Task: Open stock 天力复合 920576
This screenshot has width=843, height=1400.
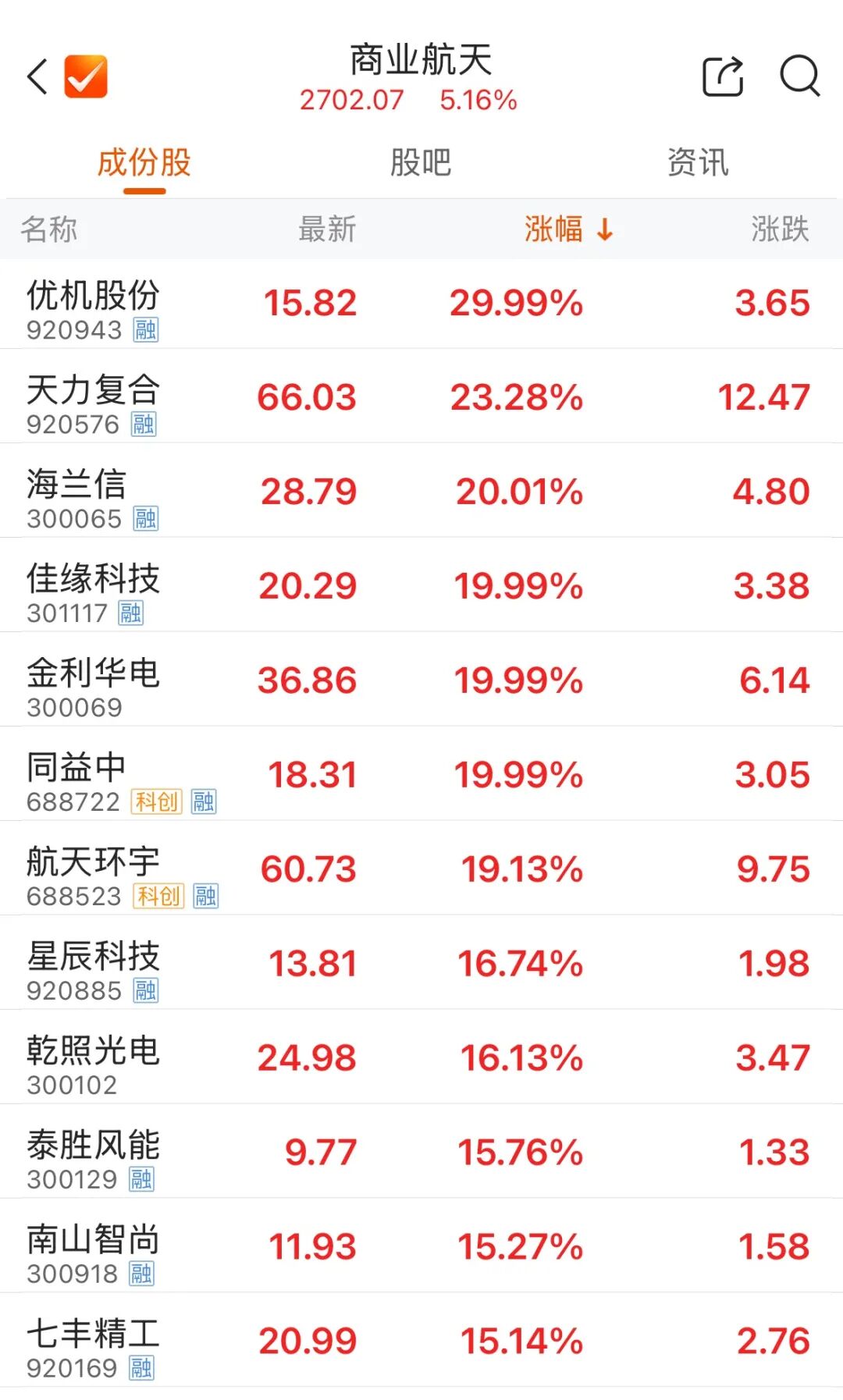Action: coord(421,396)
